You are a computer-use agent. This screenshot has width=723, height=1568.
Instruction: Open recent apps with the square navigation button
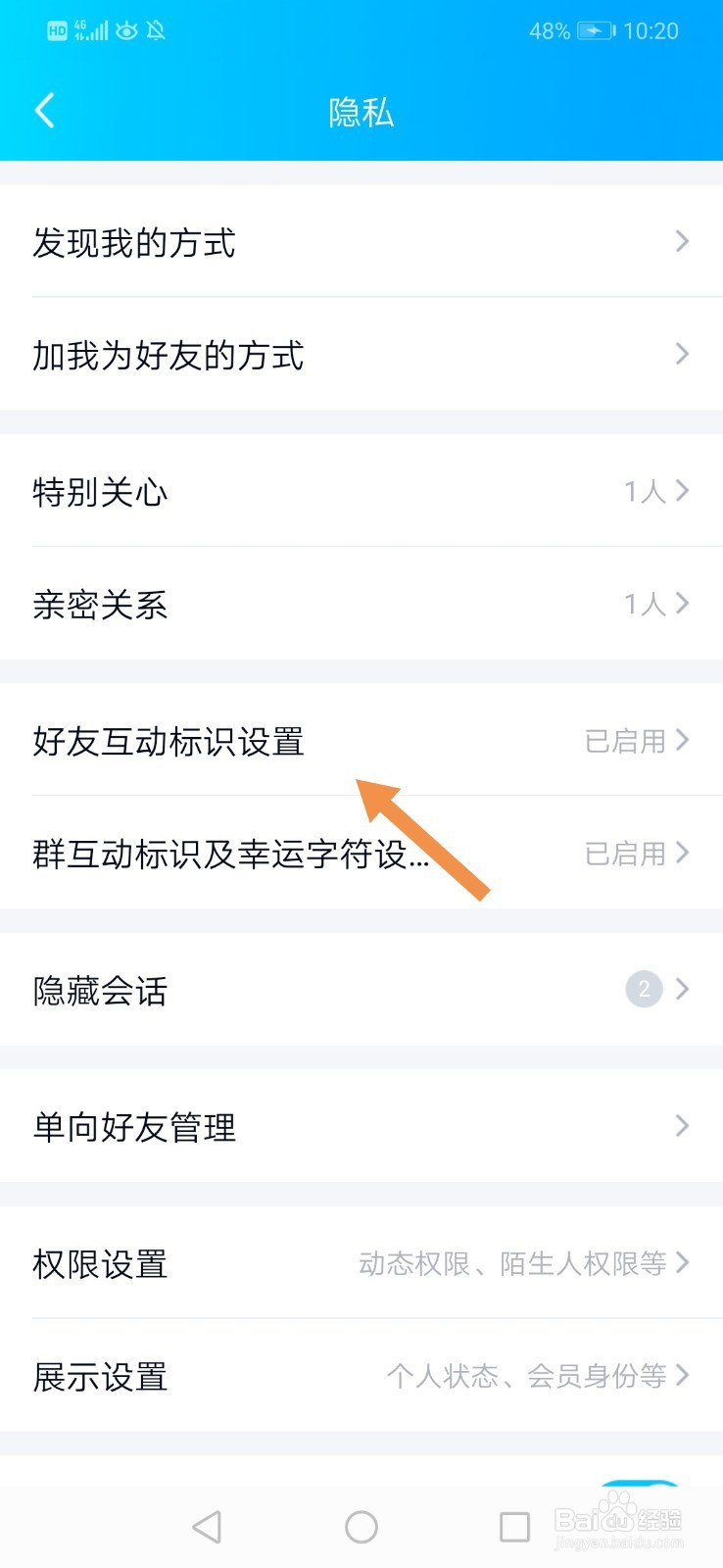513,1527
